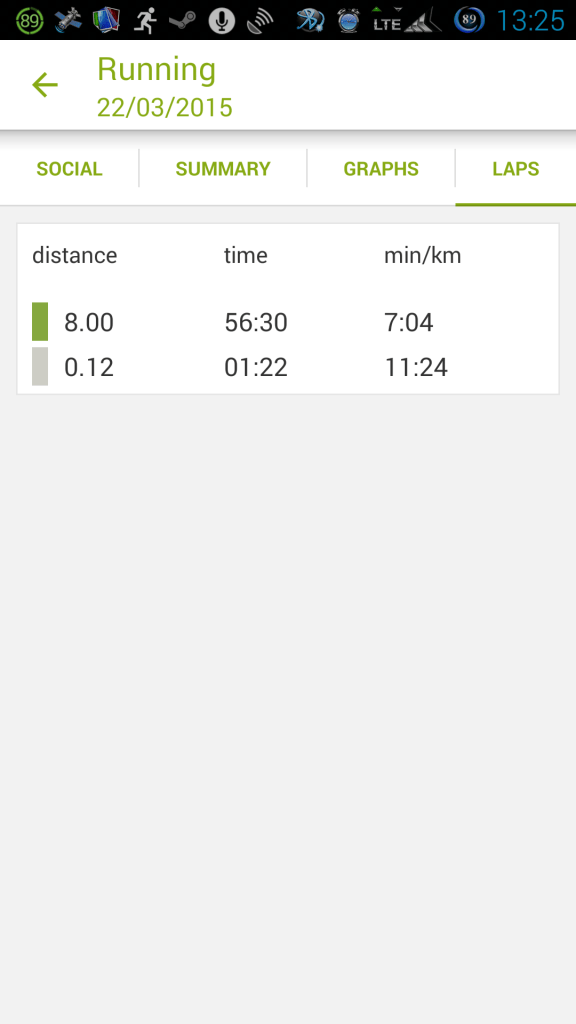View the Graphs tab
The height and width of the screenshot is (1024, 576).
click(x=381, y=169)
